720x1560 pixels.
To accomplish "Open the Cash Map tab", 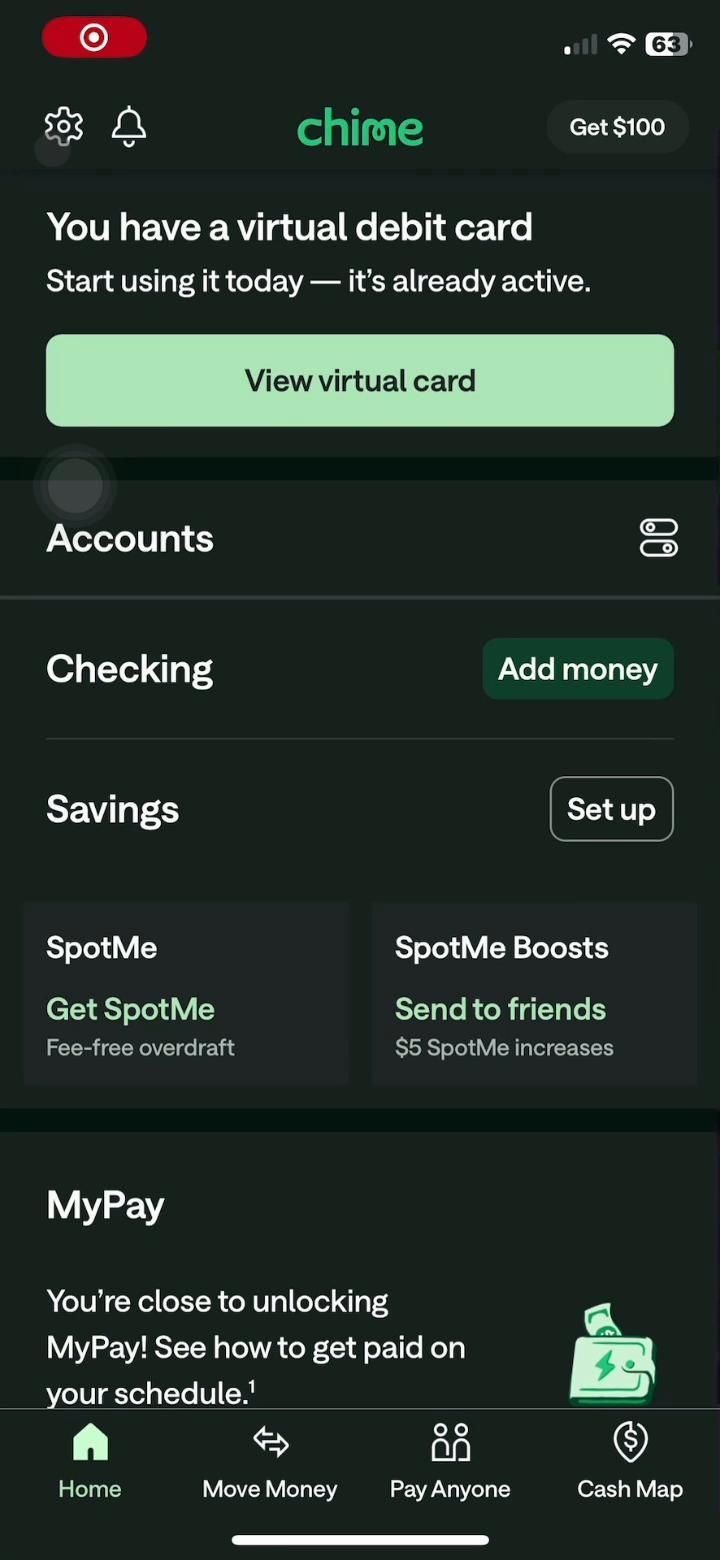I will click(x=630, y=1462).
